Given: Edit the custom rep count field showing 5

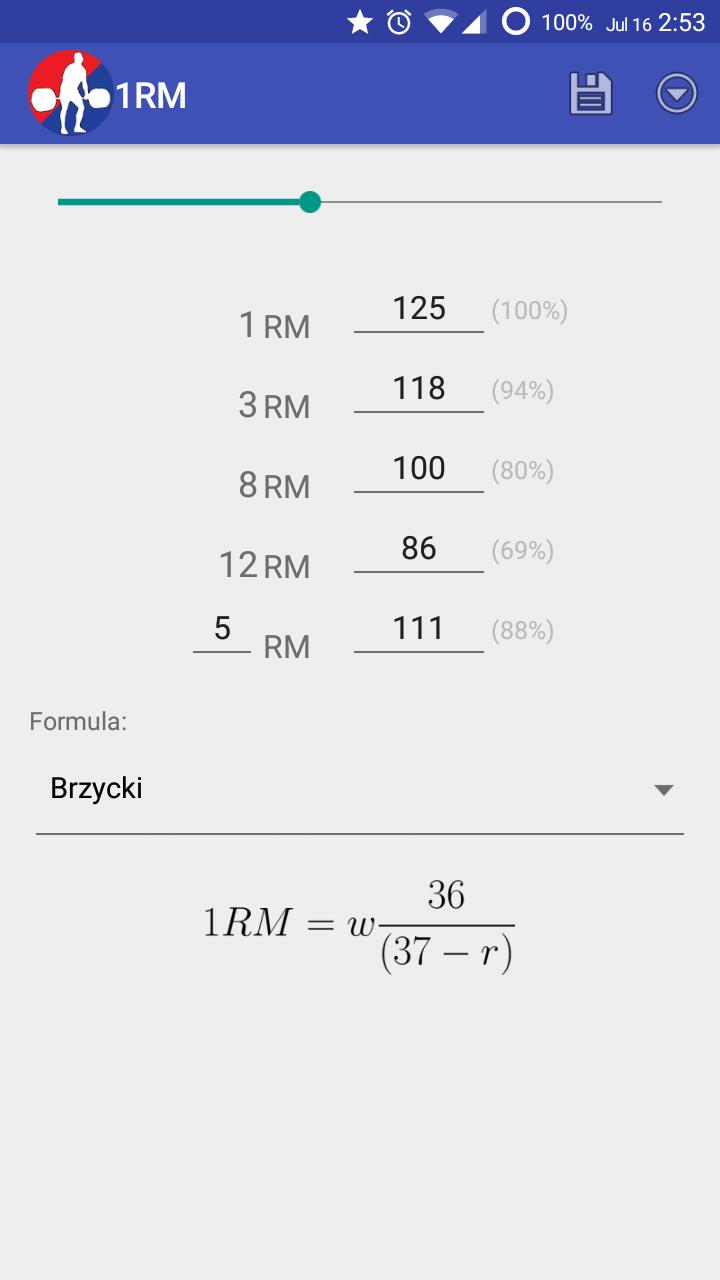Looking at the screenshot, I should (x=222, y=630).
